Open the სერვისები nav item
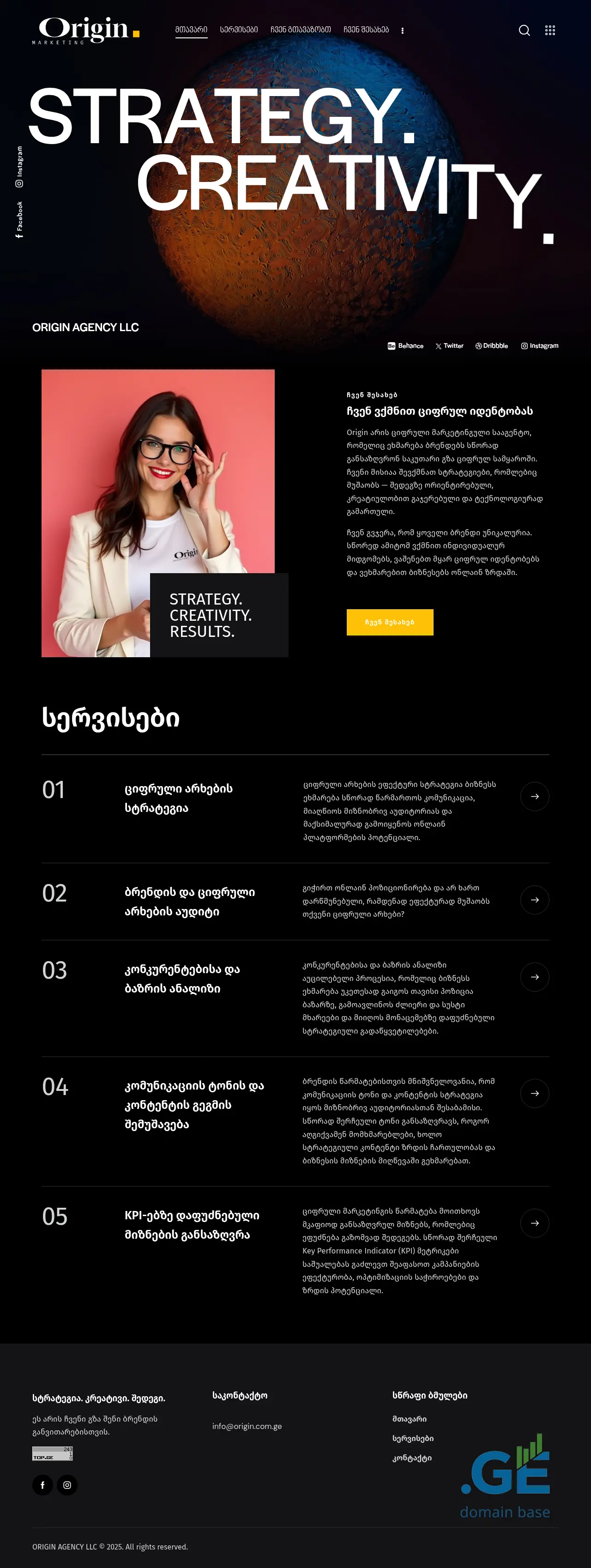The width and height of the screenshot is (591, 1568). (239, 29)
